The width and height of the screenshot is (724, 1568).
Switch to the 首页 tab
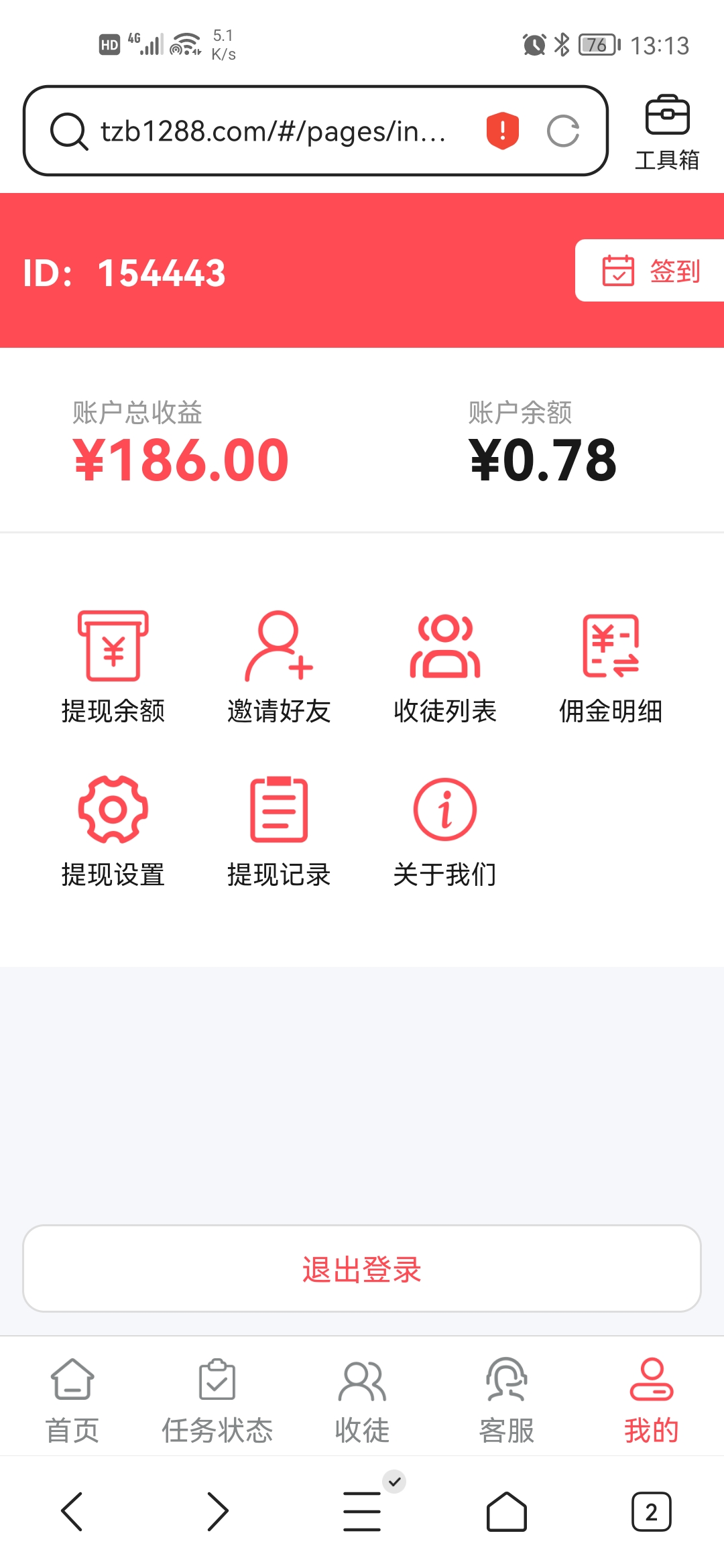pyautogui.click(x=72, y=1400)
